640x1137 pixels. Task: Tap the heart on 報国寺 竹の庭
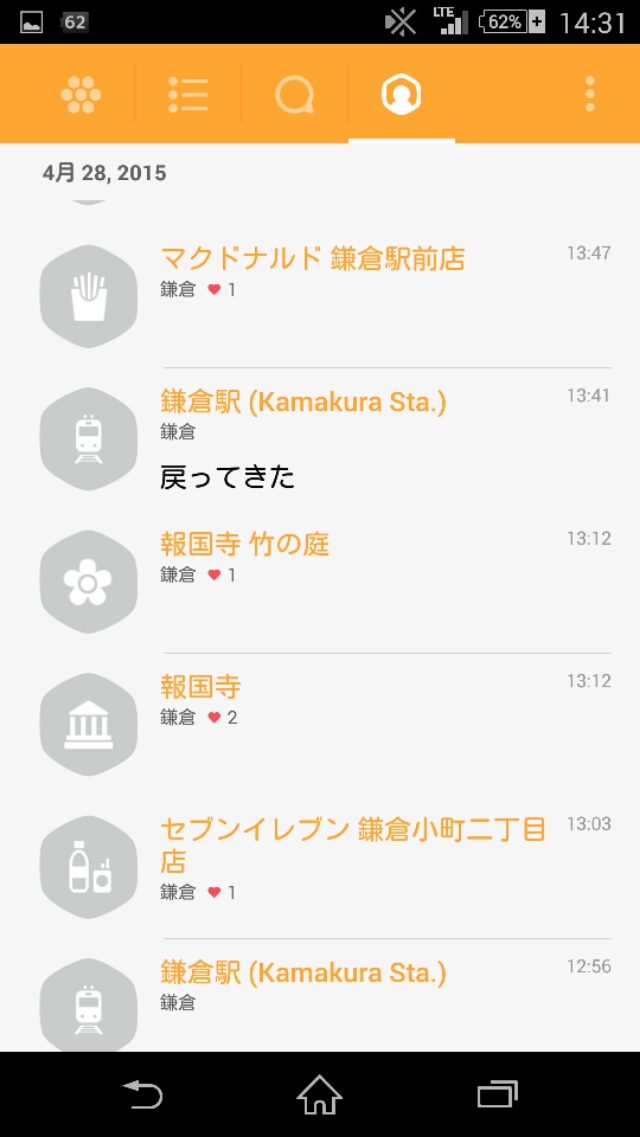click(214, 575)
